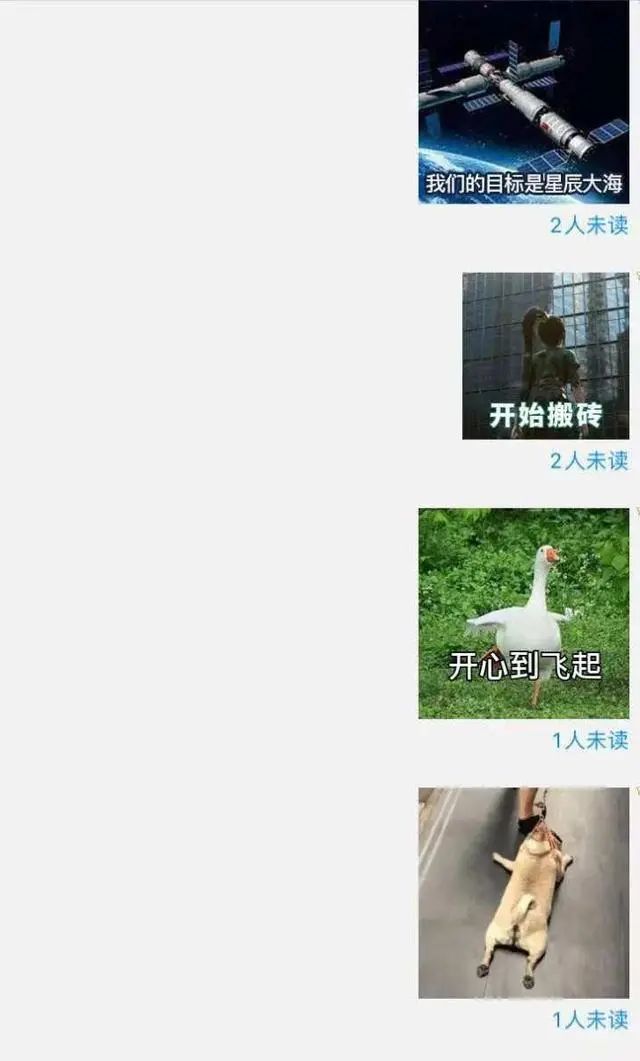Open the 开始搬砖 sticker image
Viewport: 640px width, 1061px height.
pos(546,356)
